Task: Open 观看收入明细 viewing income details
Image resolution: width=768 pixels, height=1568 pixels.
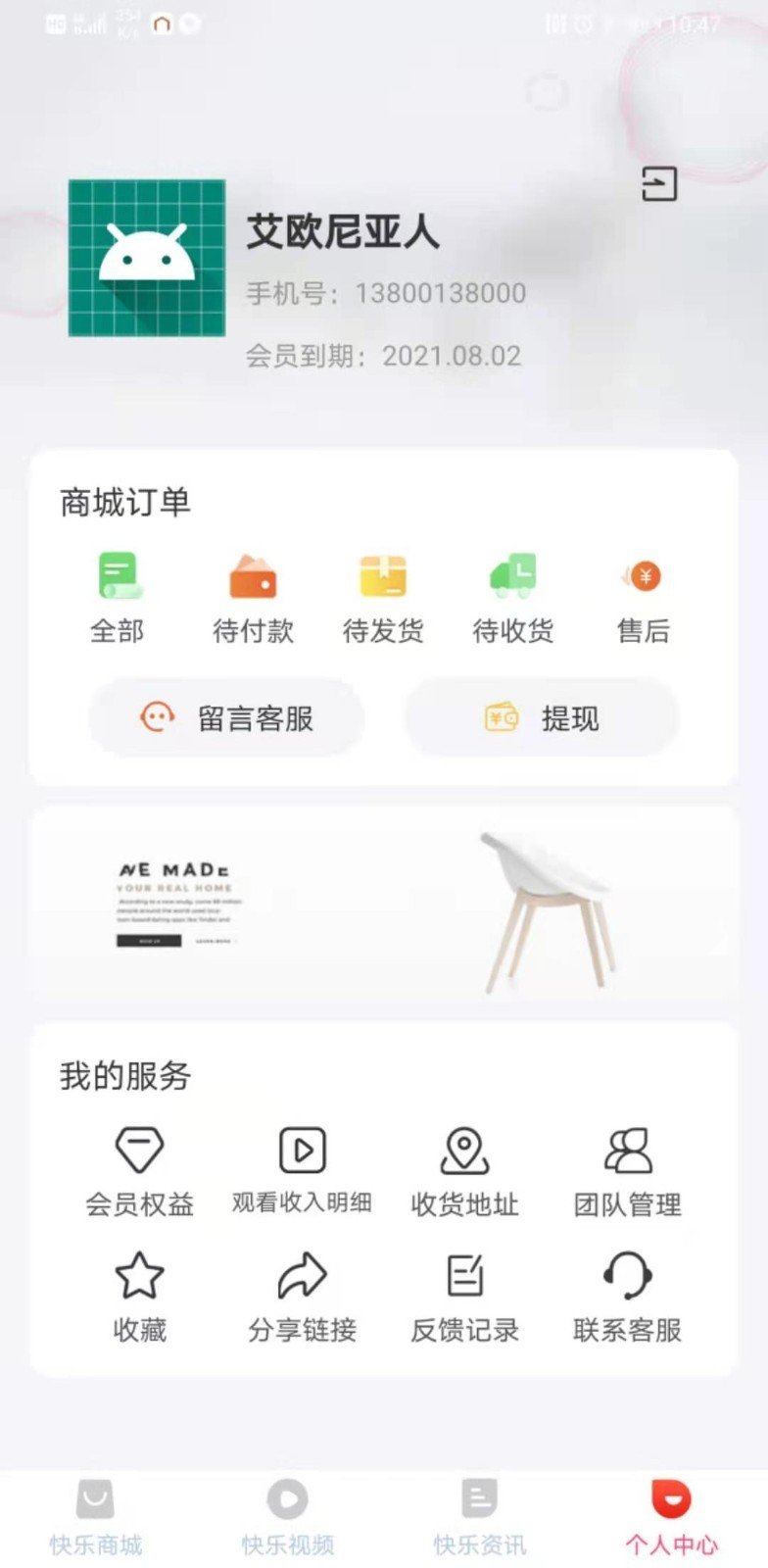Action: pos(302,1151)
